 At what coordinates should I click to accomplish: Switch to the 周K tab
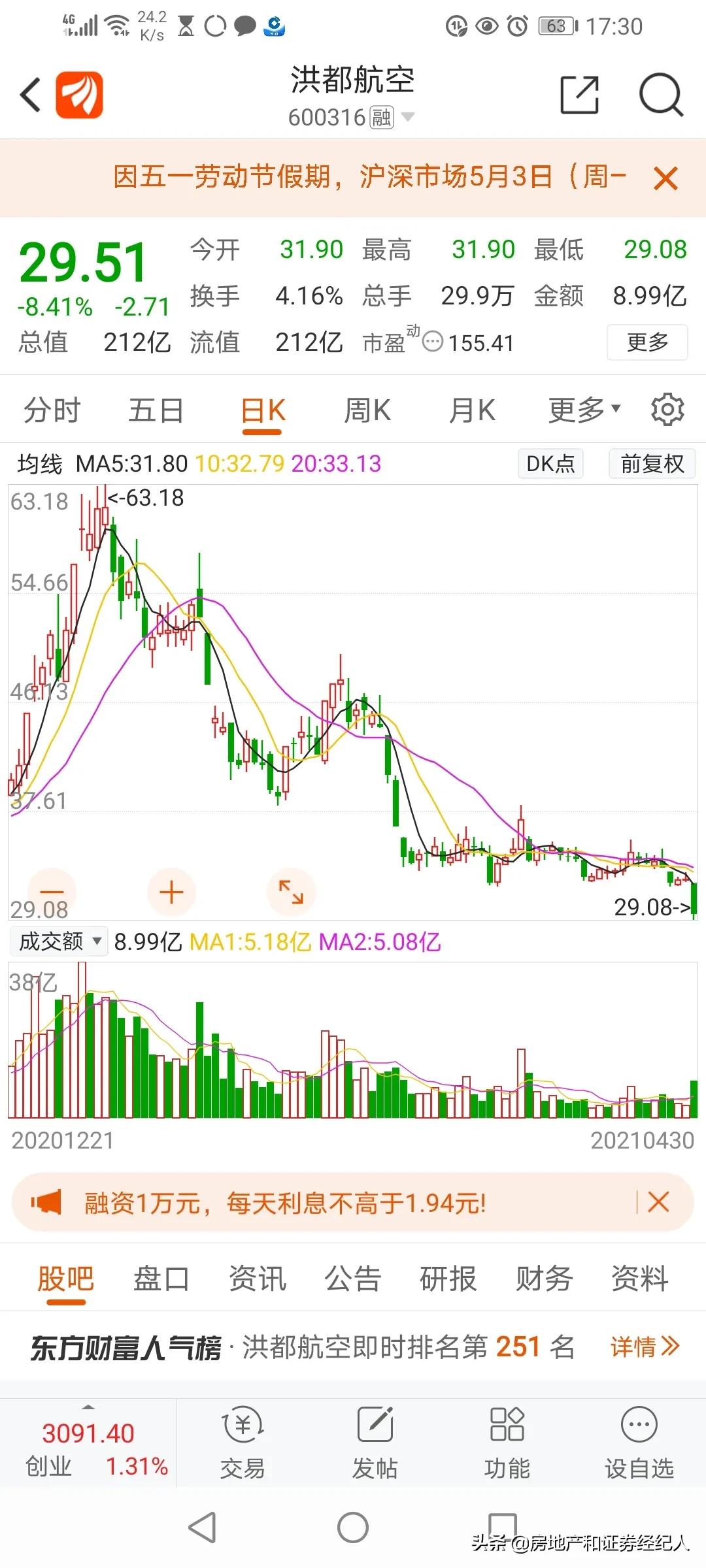(367, 409)
